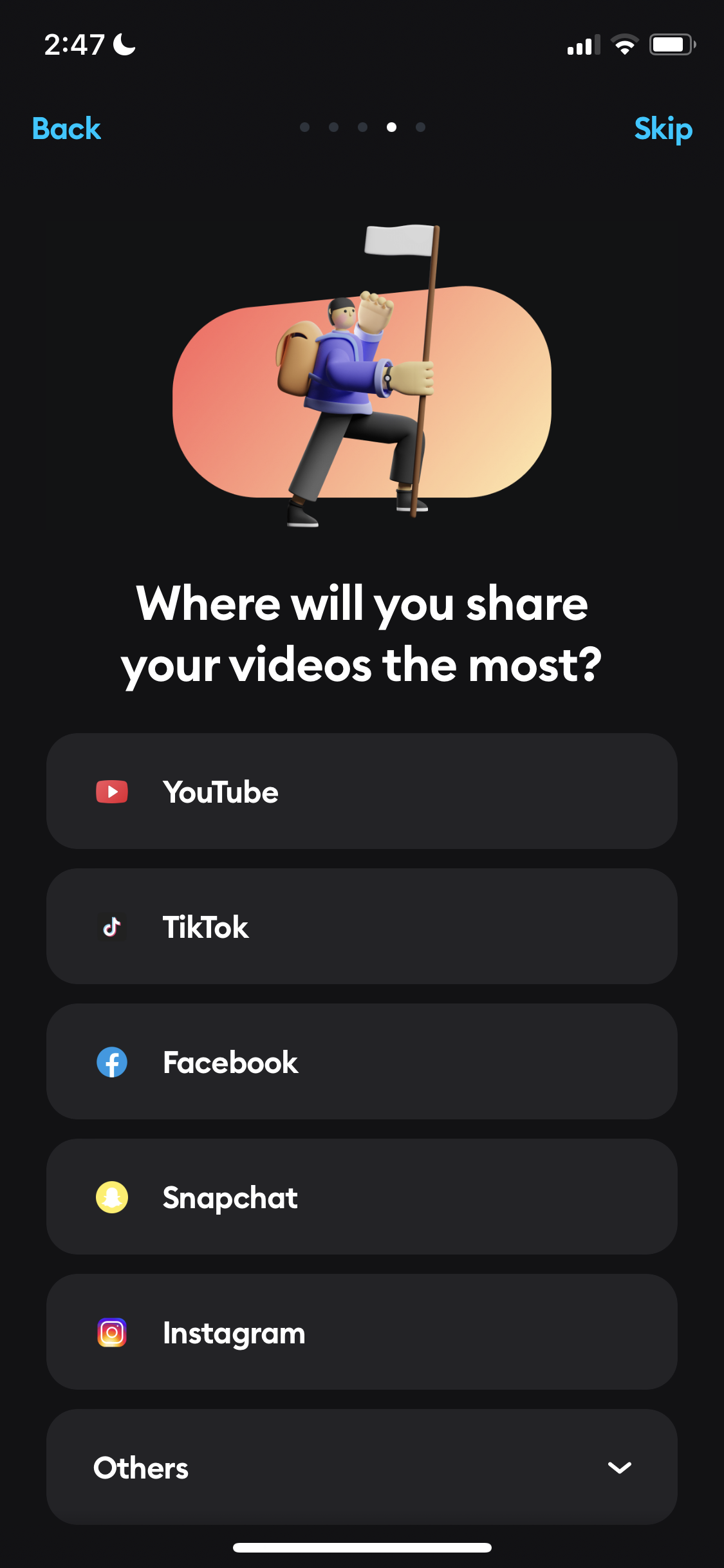This screenshot has width=724, height=1568.
Task: Select TikTok as your sharing platform
Action: click(362, 927)
